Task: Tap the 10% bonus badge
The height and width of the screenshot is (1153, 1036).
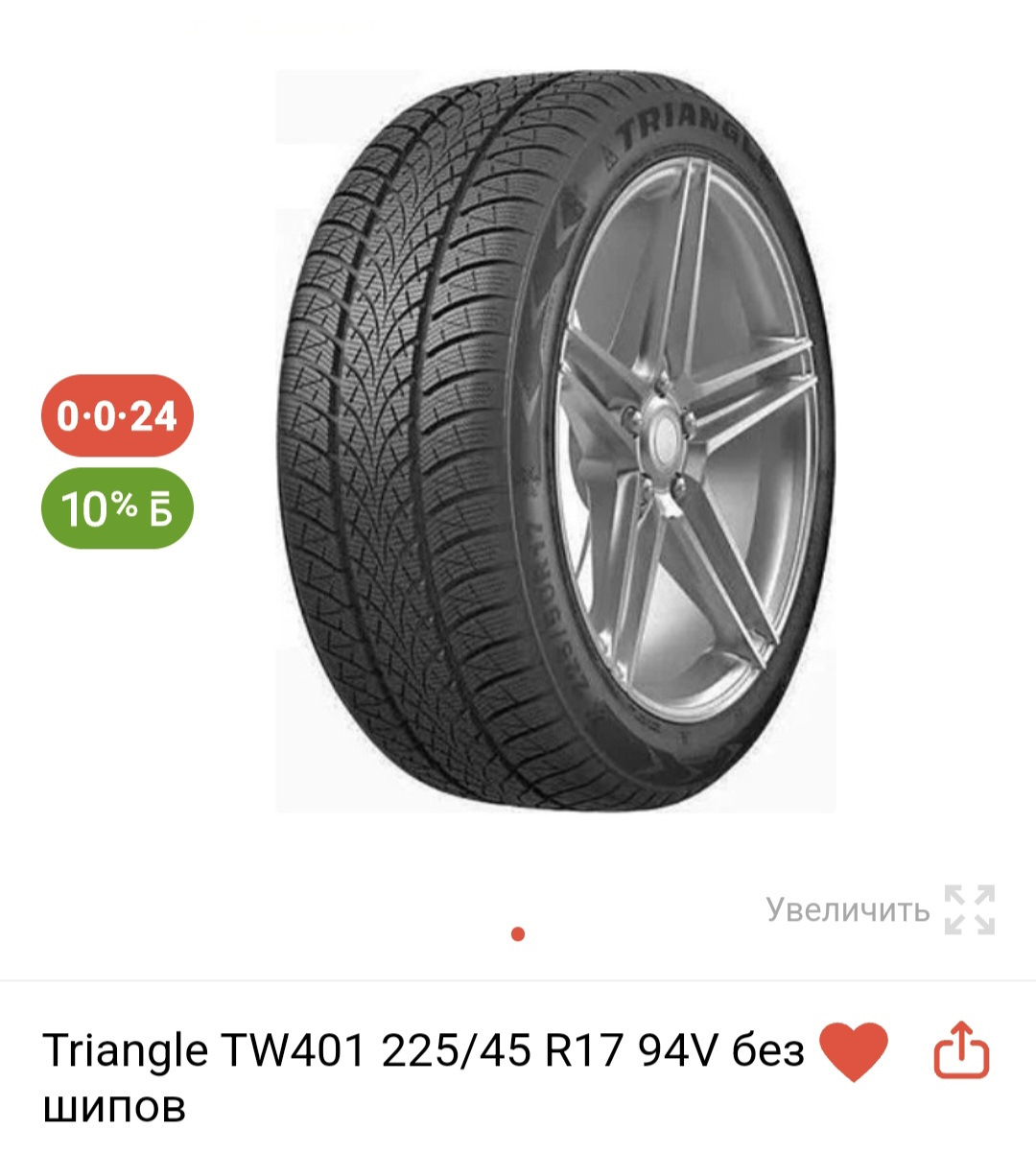Action: pyautogui.click(x=117, y=508)
